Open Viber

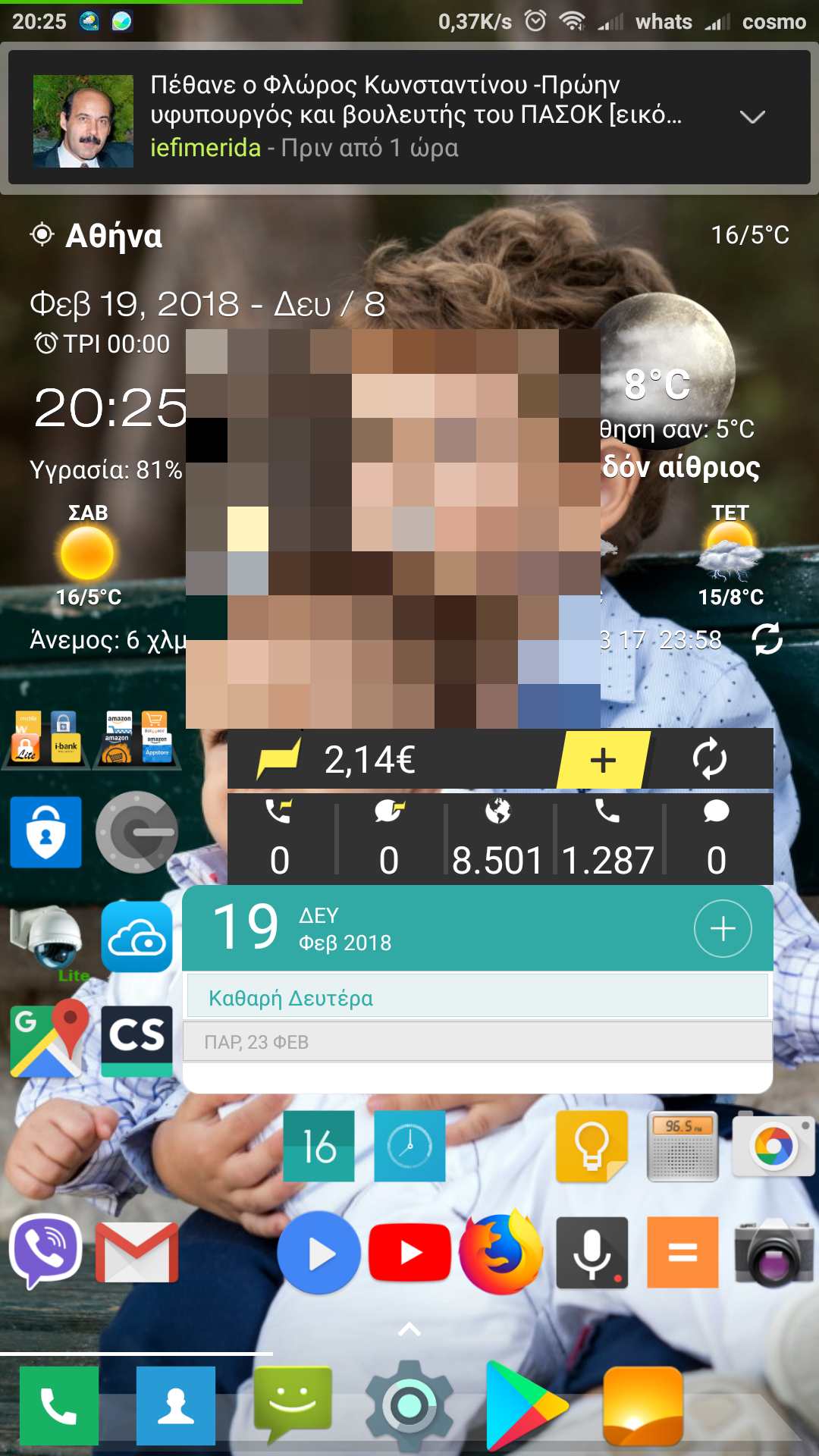pyautogui.click(x=45, y=1251)
